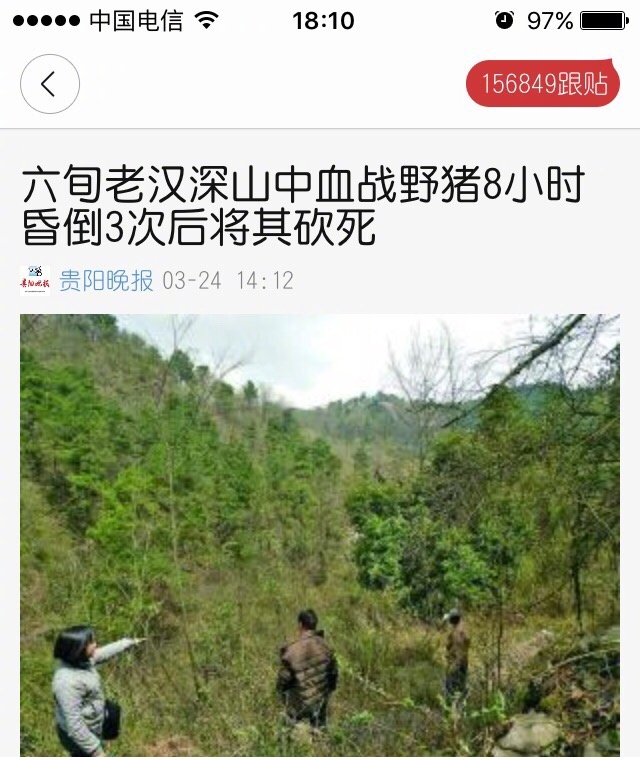Screen dimensions: 640x757
Task: Open the 贵阳晚报 source page
Action: click(x=106, y=280)
